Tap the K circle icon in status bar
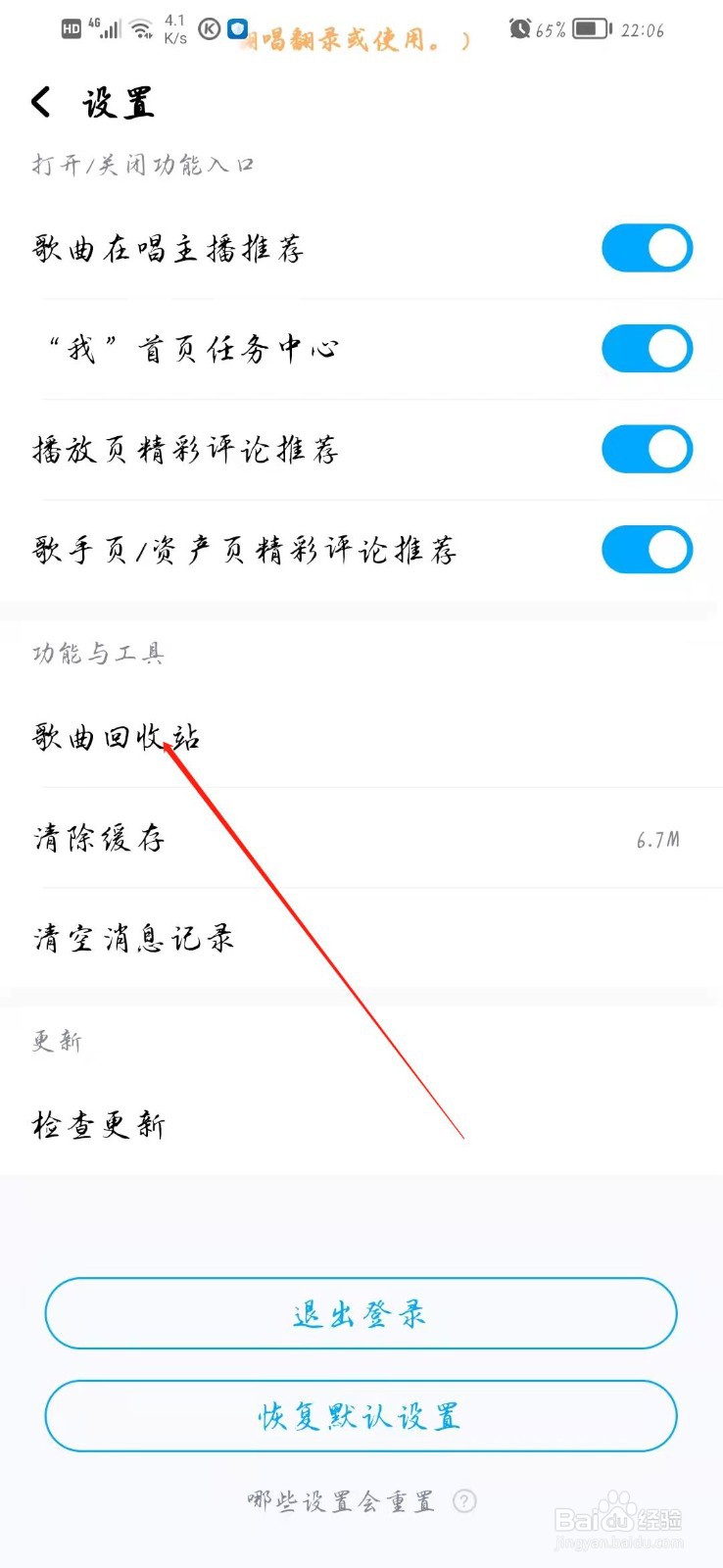The height and width of the screenshot is (1568, 723). click(208, 30)
